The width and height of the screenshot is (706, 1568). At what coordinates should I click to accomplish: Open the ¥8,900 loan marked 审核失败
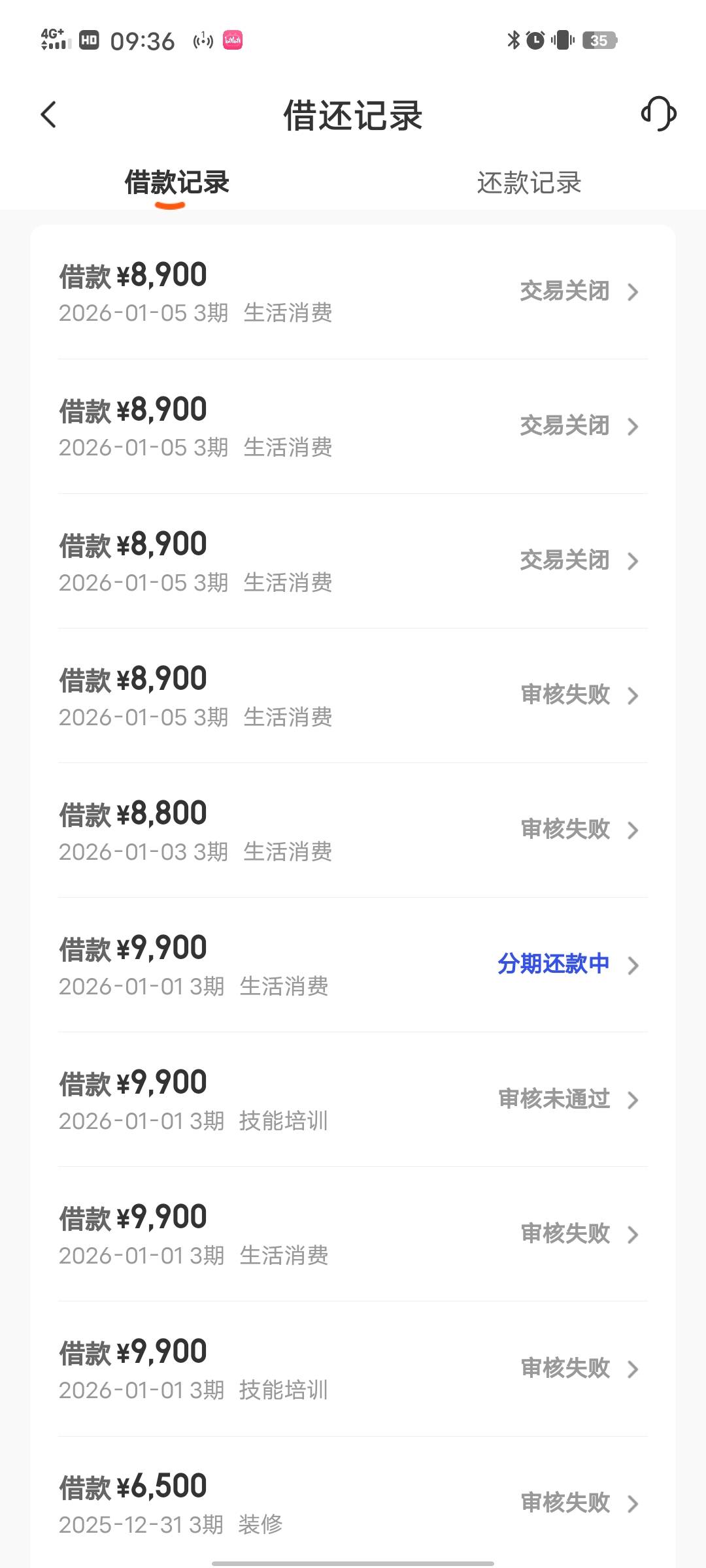353,696
